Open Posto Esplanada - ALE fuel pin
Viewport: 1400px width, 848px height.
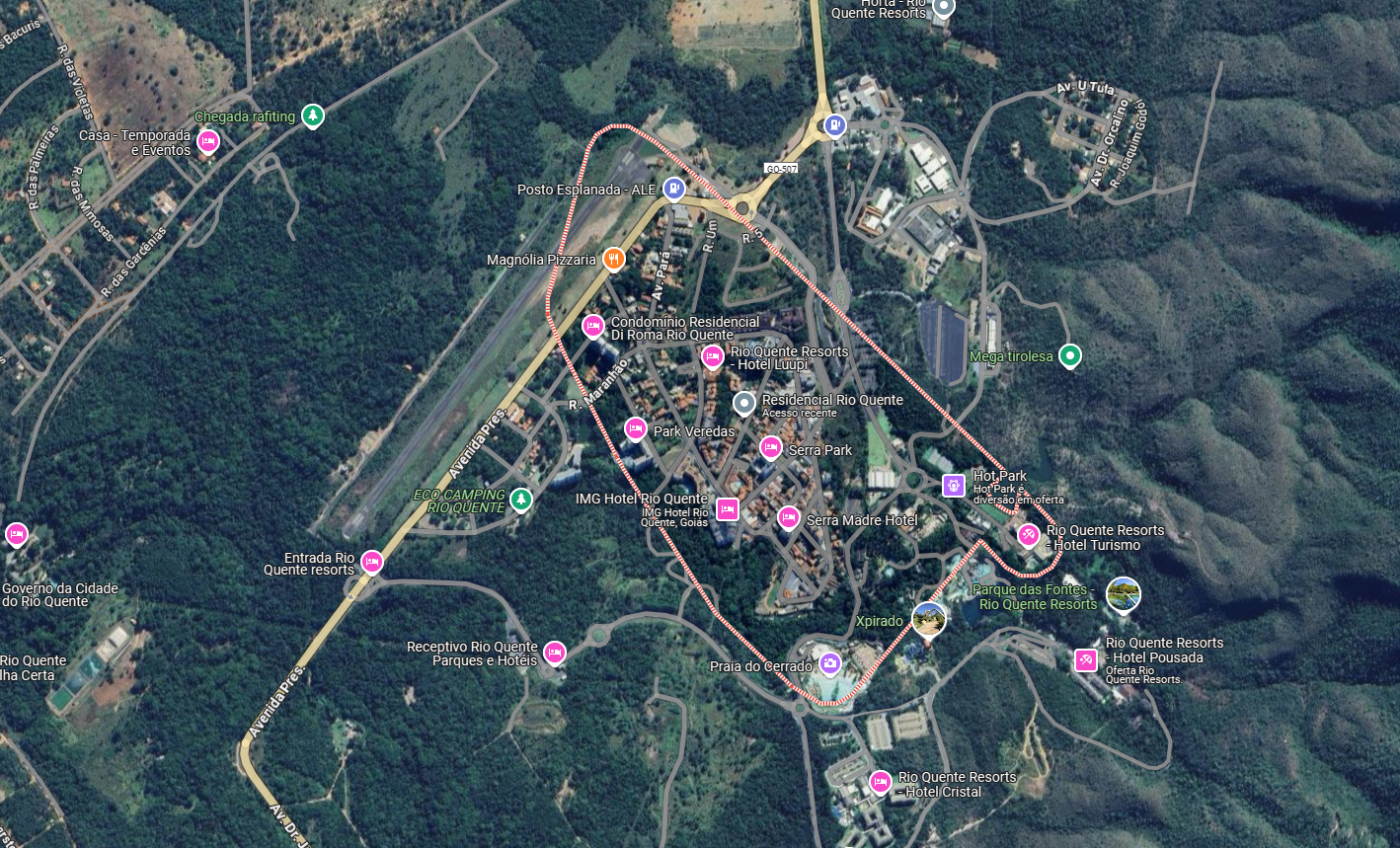click(673, 188)
